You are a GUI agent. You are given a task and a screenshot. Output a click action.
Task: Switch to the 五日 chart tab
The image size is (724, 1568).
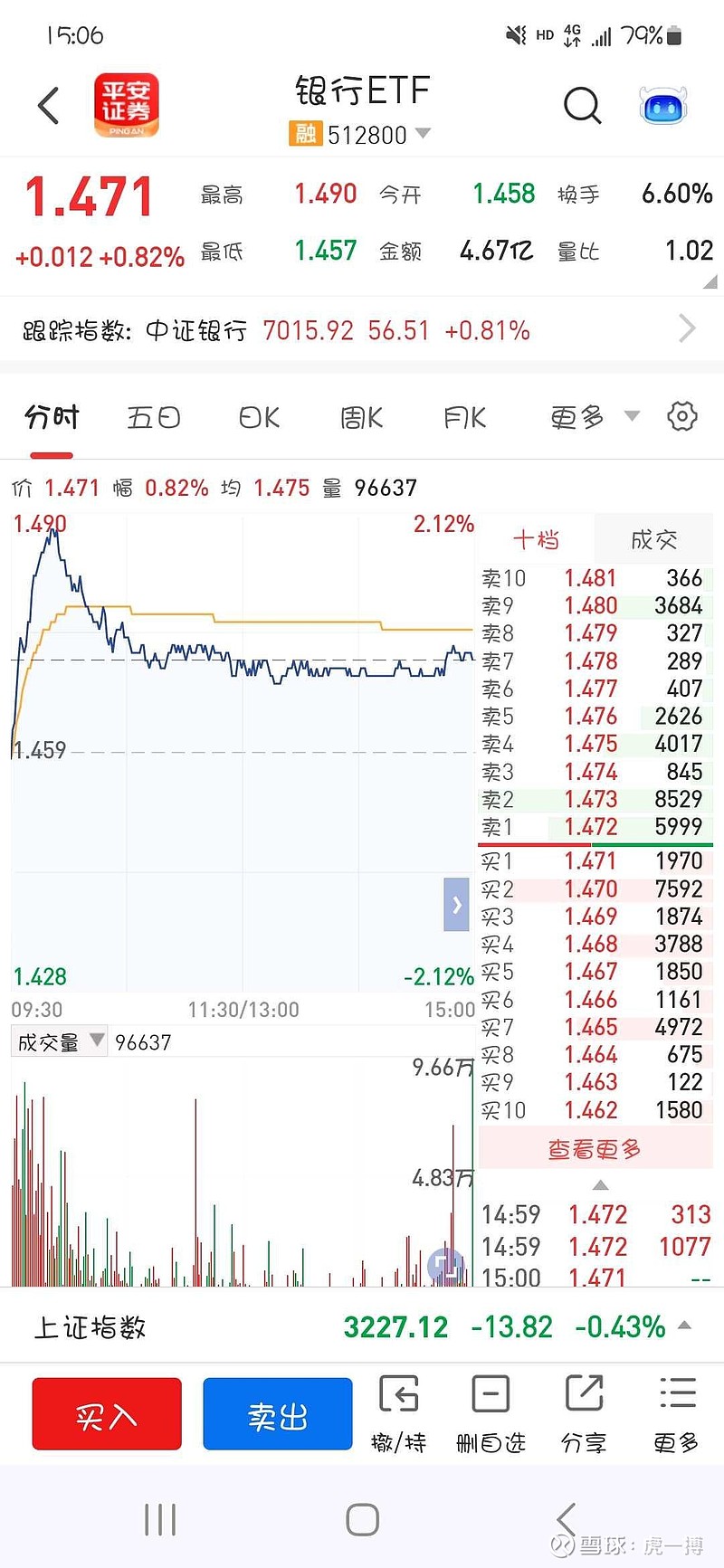click(x=152, y=418)
